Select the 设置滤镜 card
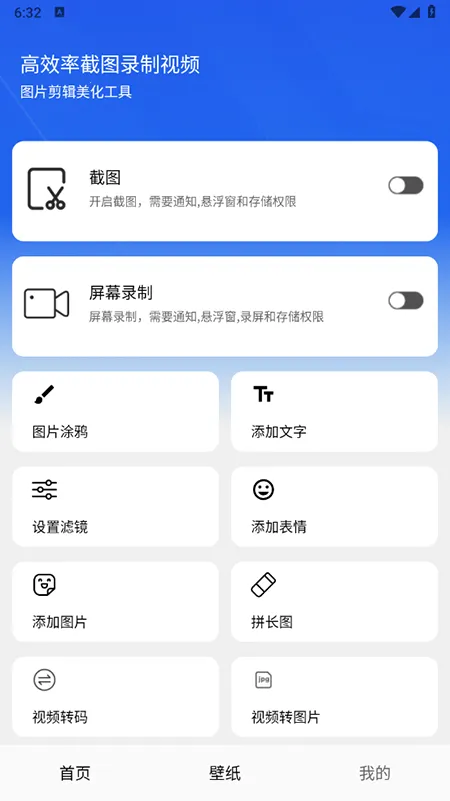The width and height of the screenshot is (450, 801). [115, 507]
